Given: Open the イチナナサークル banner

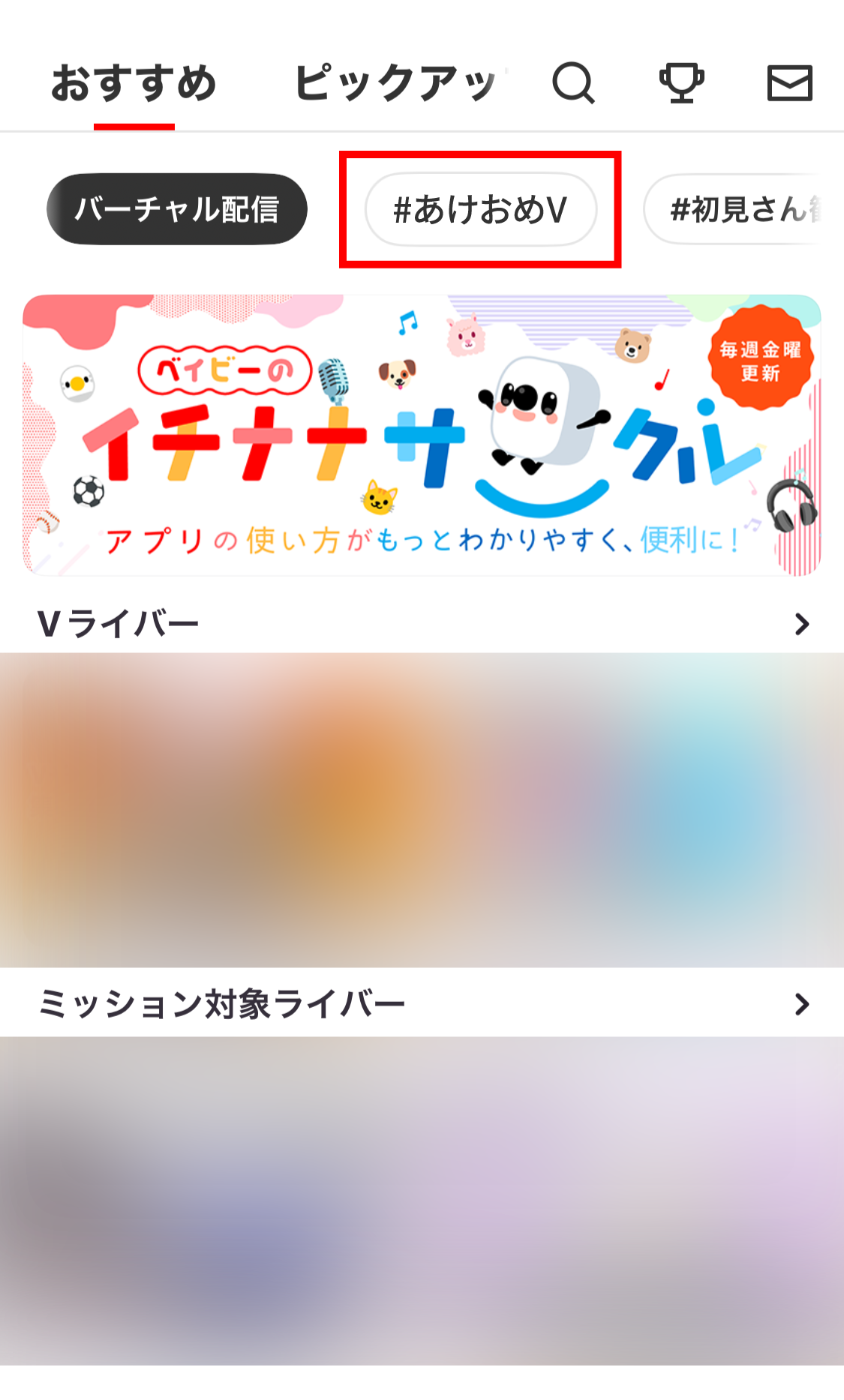Looking at the screenshot, I should tap(422, 435).
